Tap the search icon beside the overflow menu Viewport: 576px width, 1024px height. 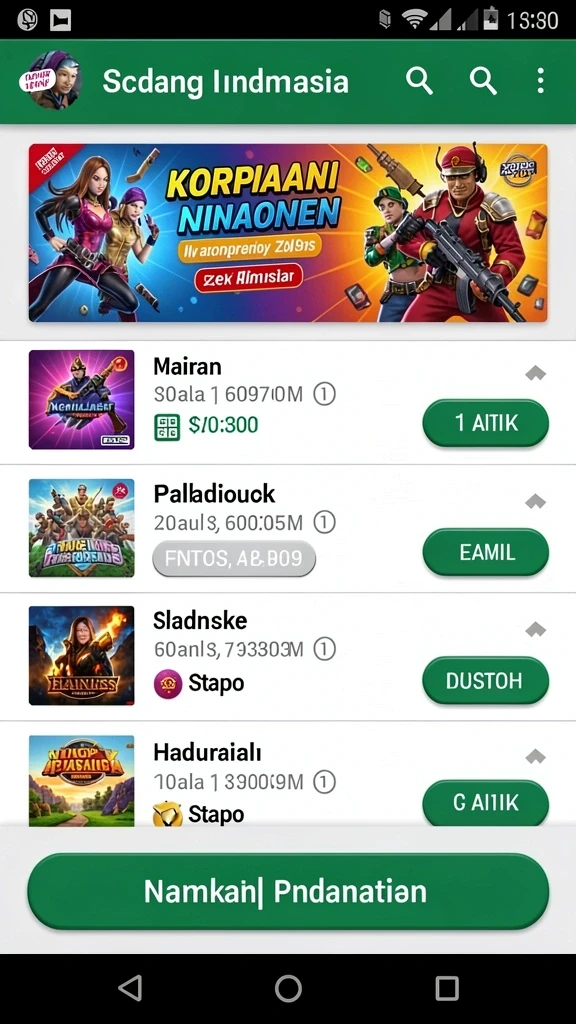pos(483,81)
